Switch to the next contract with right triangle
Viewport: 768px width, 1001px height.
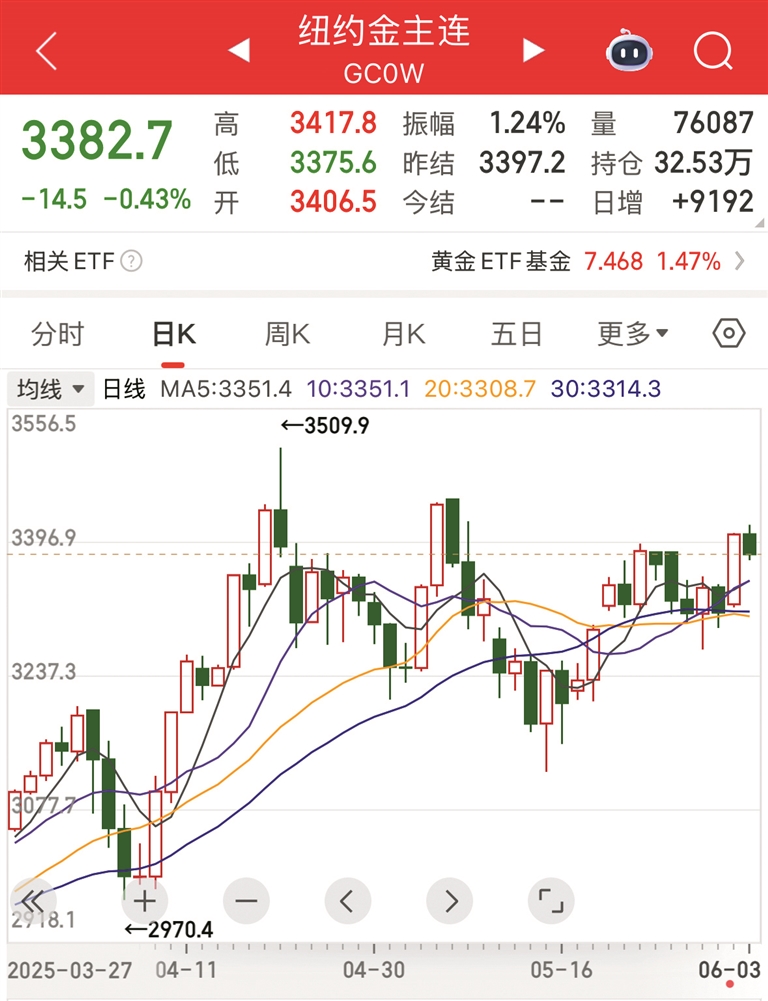pos(534,50)
